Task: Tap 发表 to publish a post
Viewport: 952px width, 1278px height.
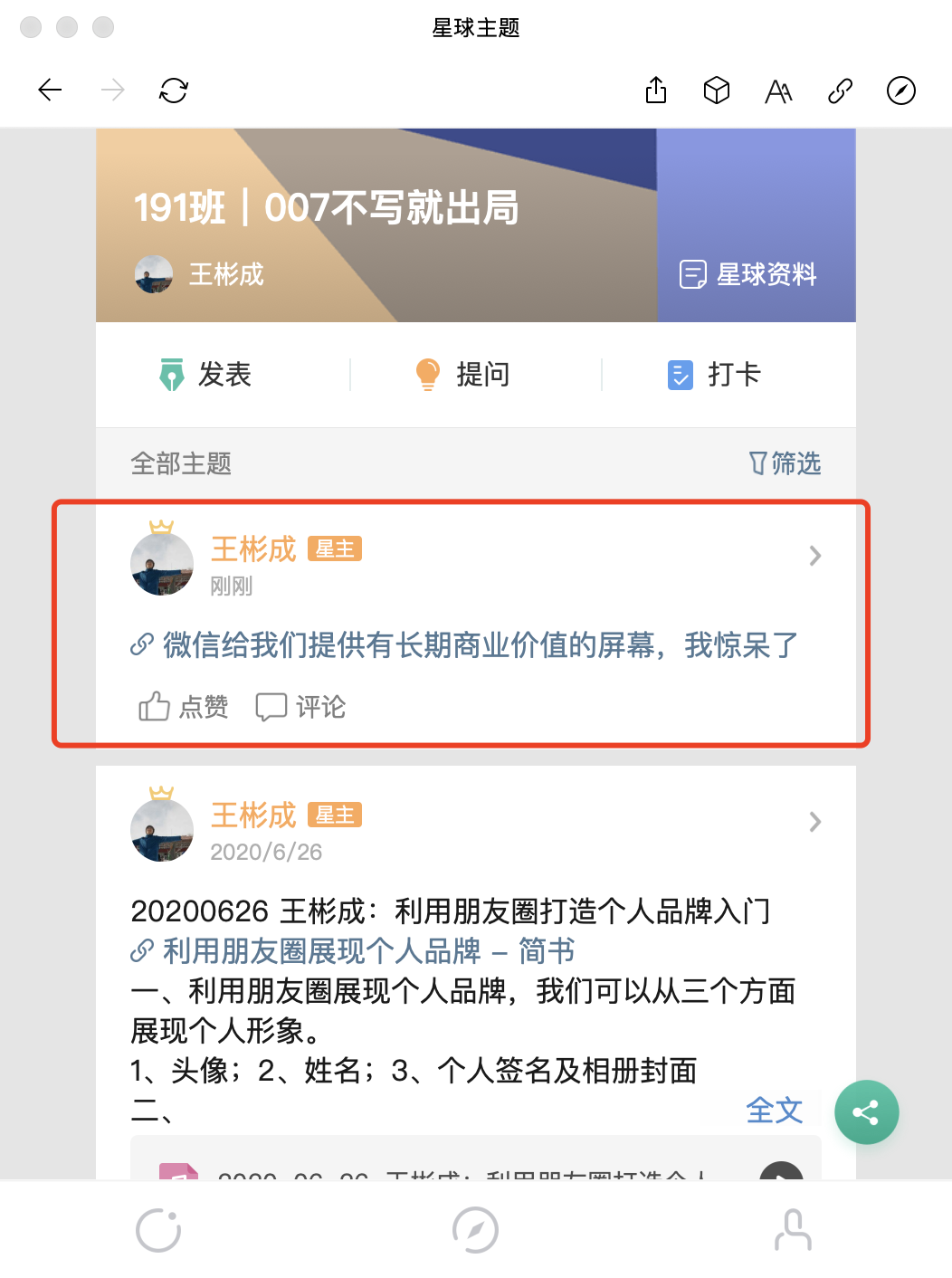Action: tap(205, 374)
